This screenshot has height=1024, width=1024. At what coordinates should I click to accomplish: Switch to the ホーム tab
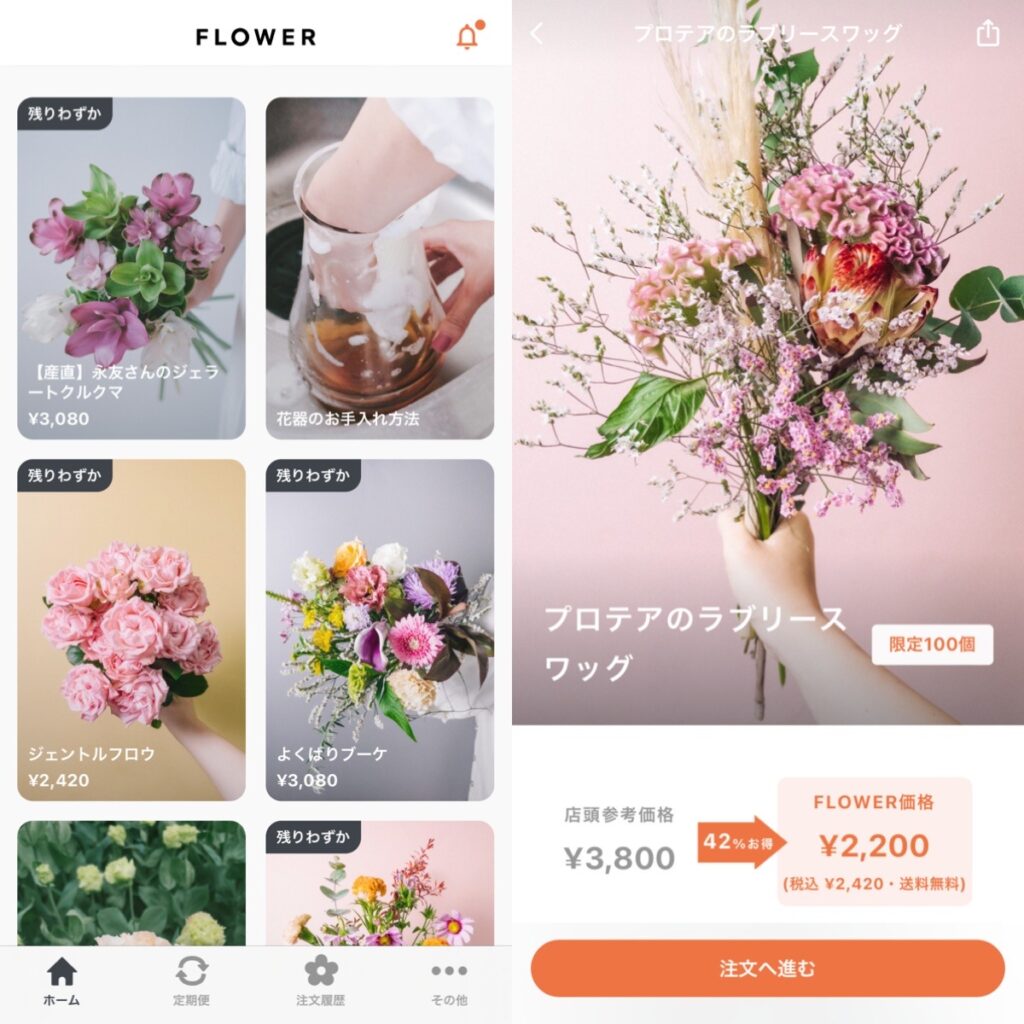[62, 981]
